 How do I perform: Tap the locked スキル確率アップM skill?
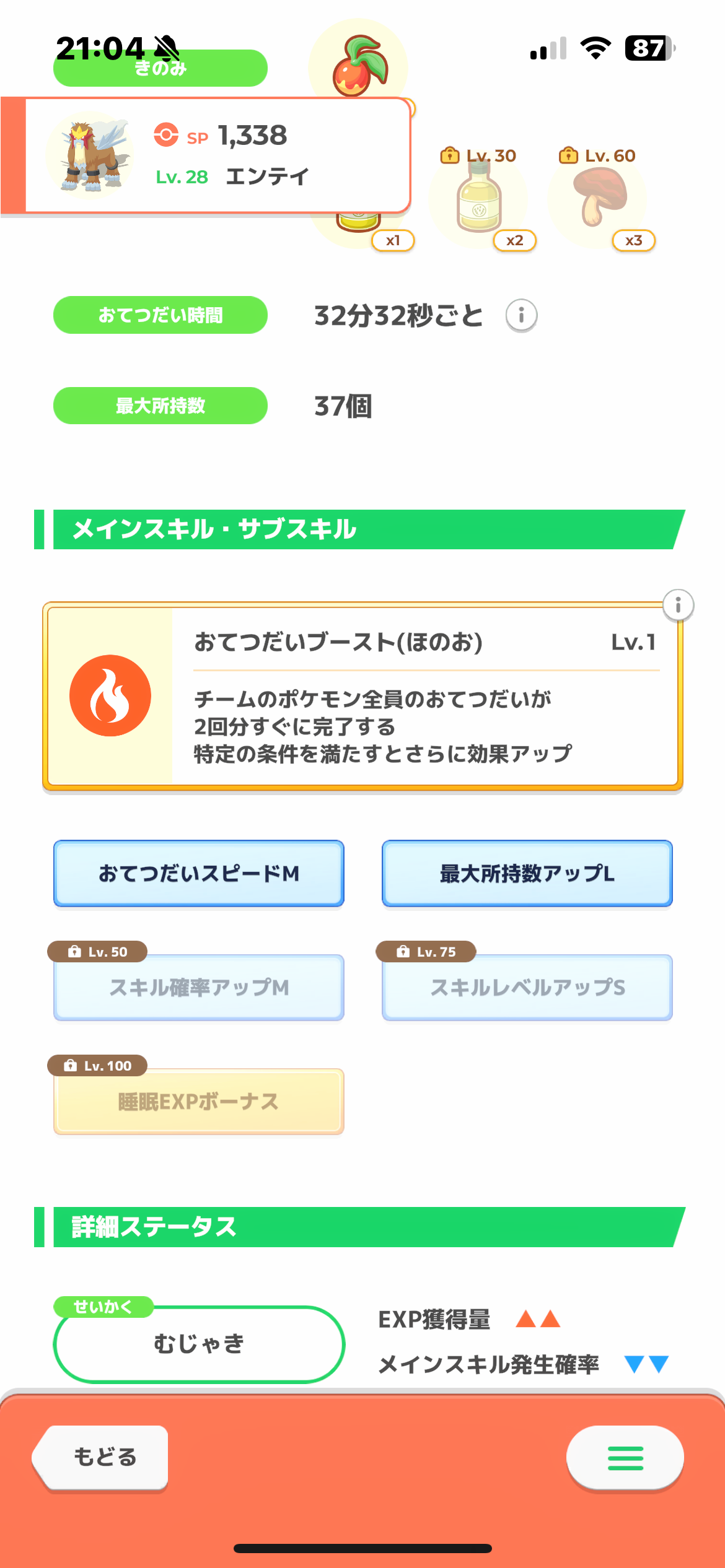click(199, 987)
